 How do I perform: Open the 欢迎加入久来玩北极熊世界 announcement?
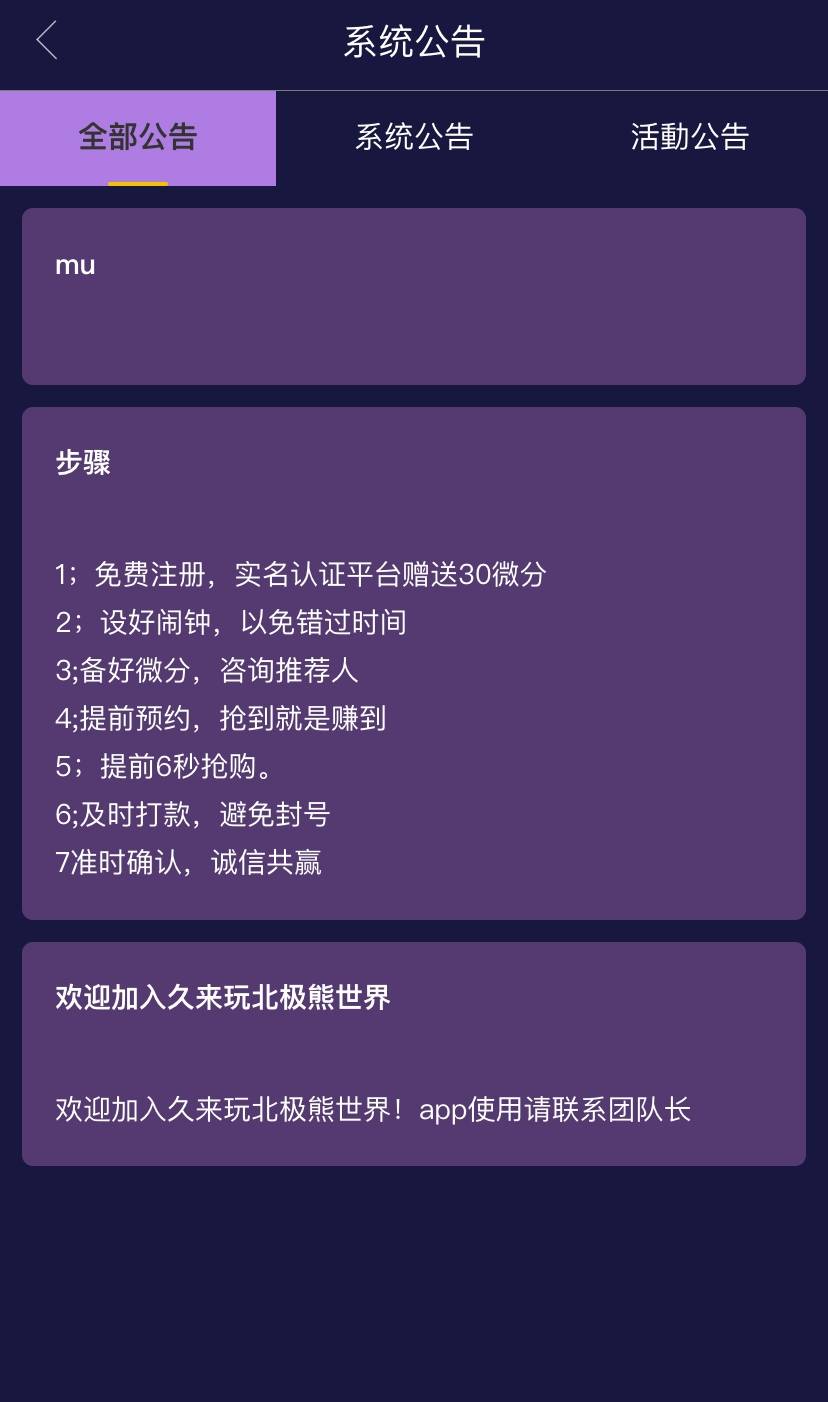[x=414, y=1053]
